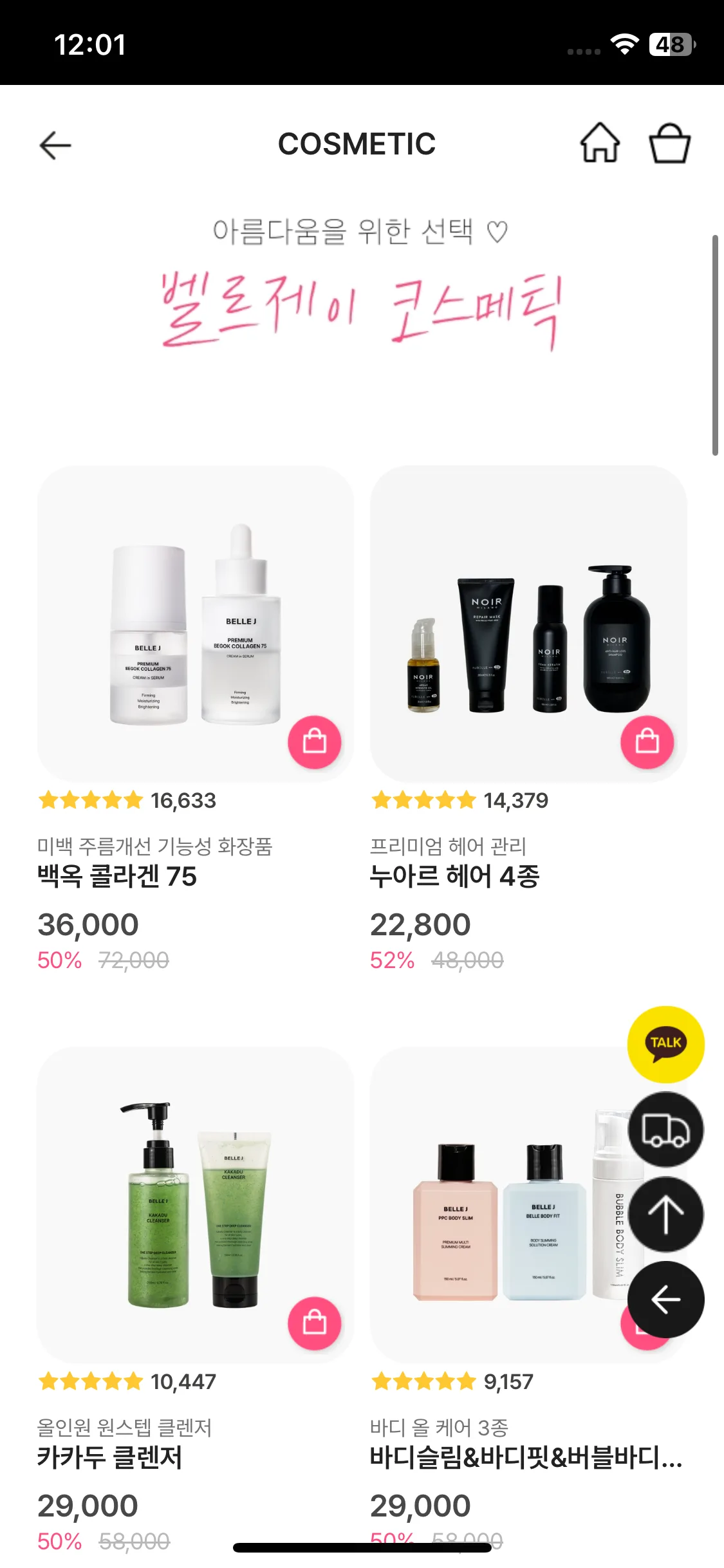Screen dimensions: 724x1568
Task: Open the shopping basket in the header
Action: [x=669, y=143]
